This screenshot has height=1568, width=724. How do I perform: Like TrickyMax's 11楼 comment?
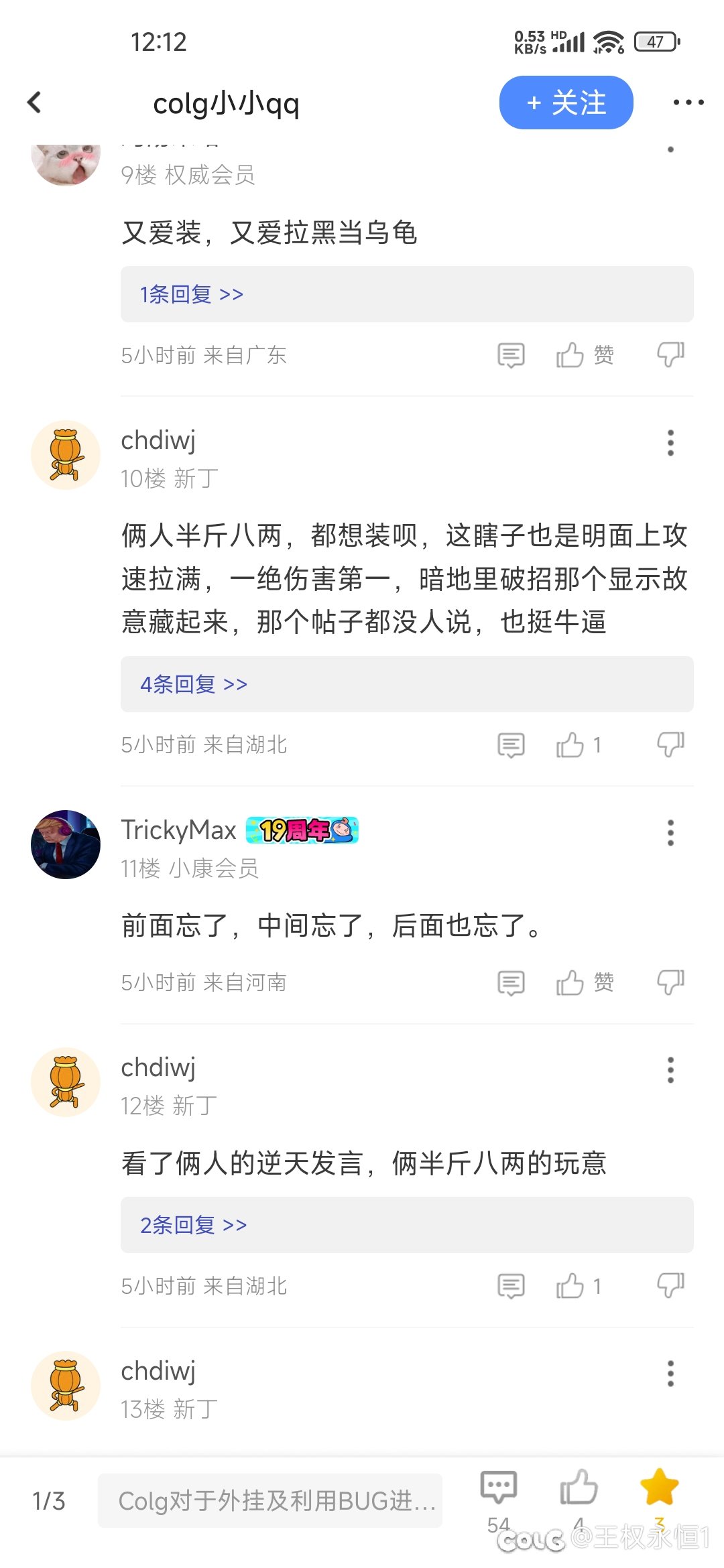pyautogui.click(x=570, y=983)
